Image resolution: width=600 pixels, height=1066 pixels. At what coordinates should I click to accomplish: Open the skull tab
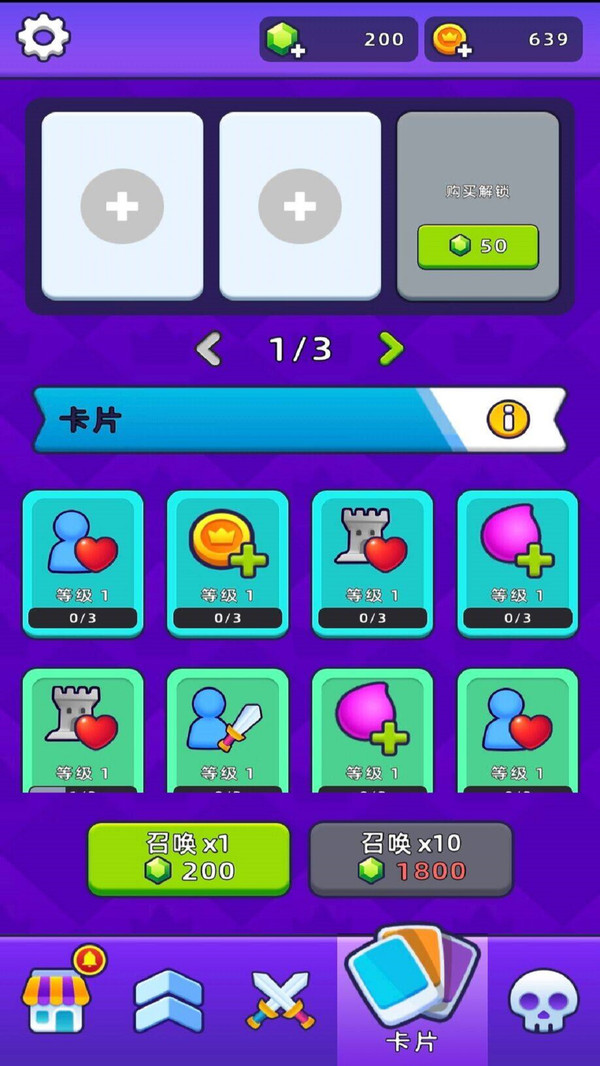(x=542, y=1001)
